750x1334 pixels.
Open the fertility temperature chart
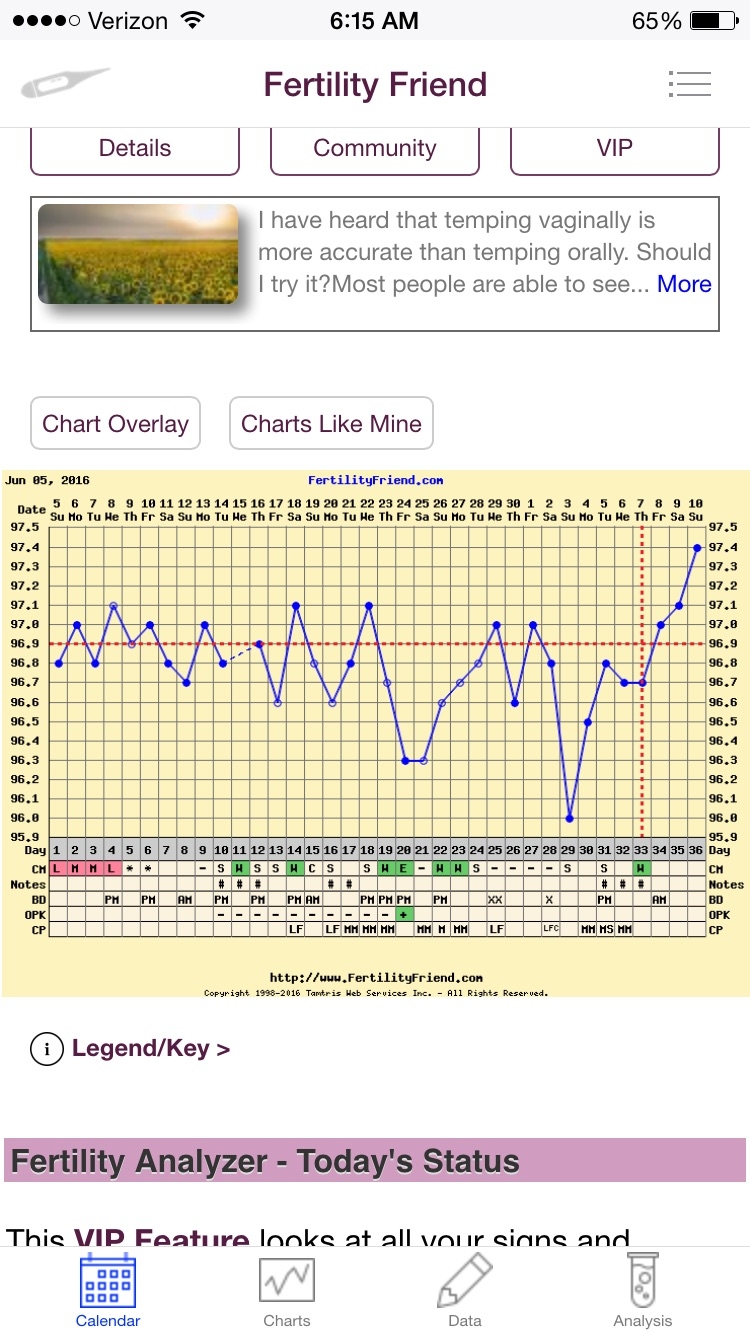[x=375, y=733]
